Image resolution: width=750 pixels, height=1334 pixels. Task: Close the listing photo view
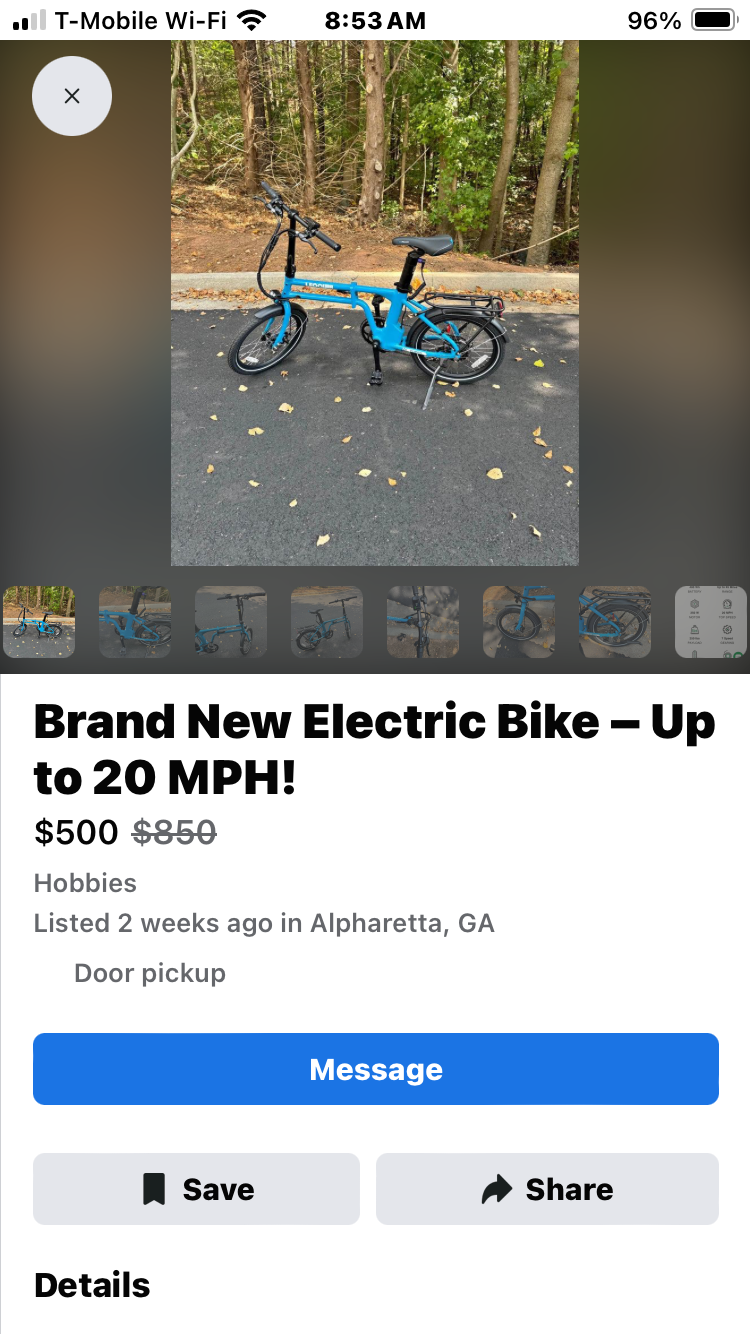point(72,96)
